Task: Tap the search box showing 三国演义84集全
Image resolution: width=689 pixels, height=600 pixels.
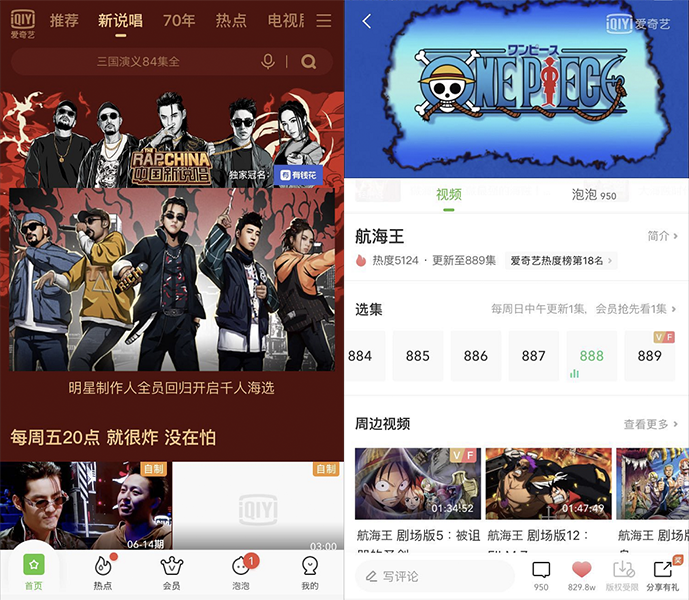Action: [x=138, y=62]
